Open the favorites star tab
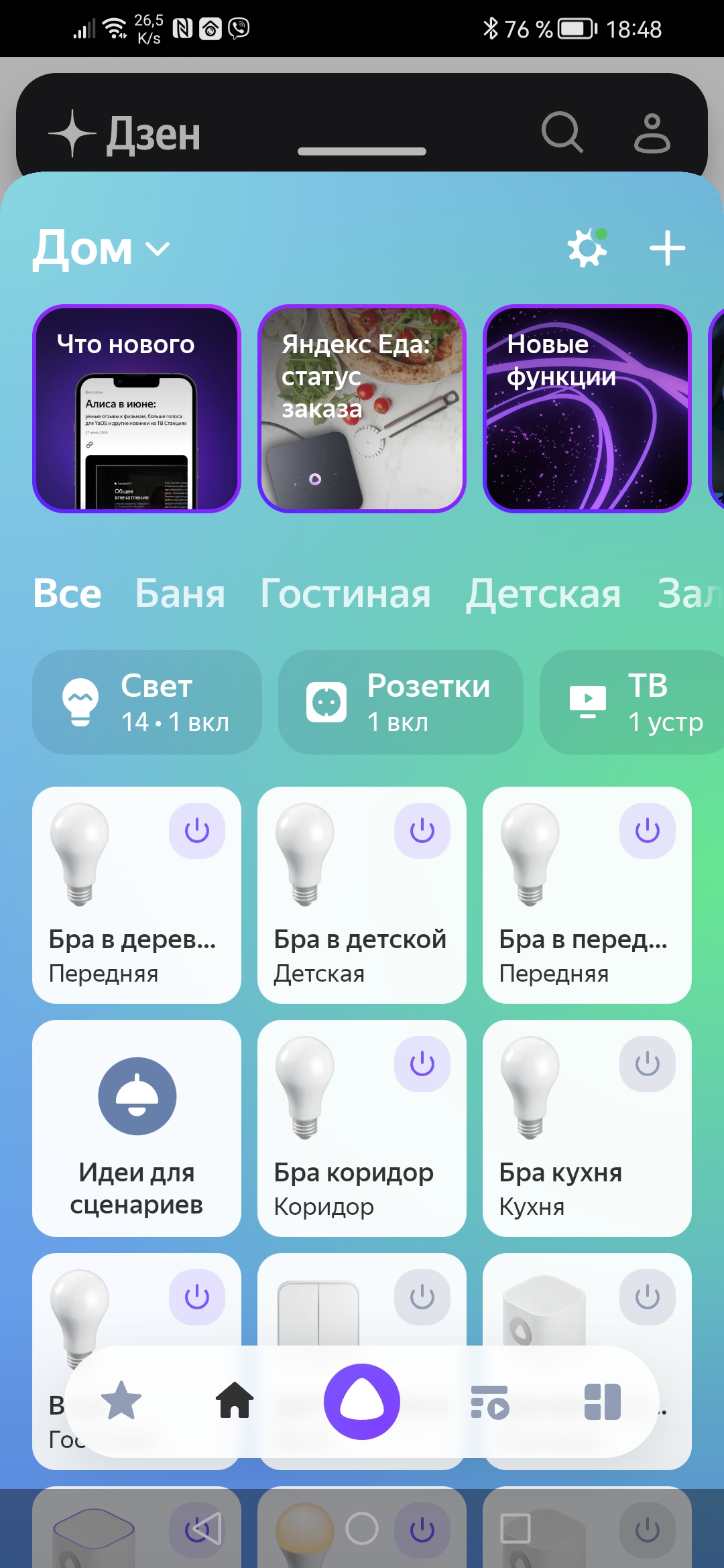The height and width of the screenshot is (1568, 724). (x=121, y=1402)
